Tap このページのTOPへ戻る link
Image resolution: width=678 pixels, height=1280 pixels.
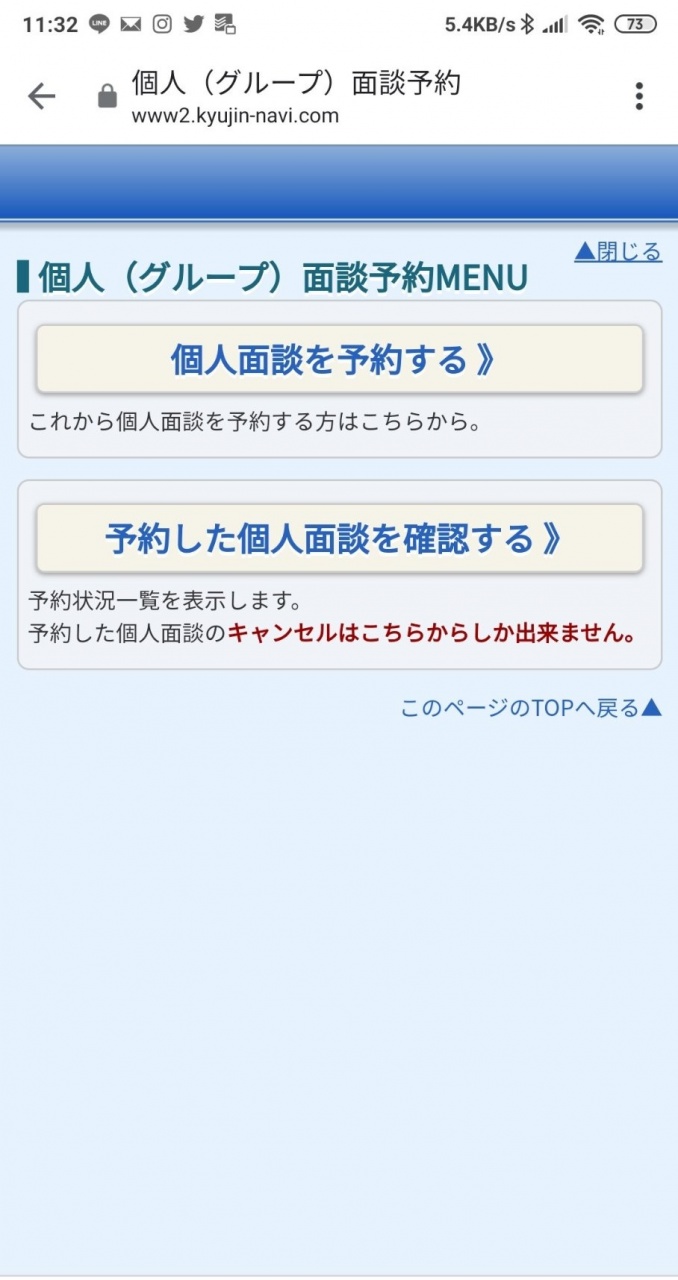531,708
